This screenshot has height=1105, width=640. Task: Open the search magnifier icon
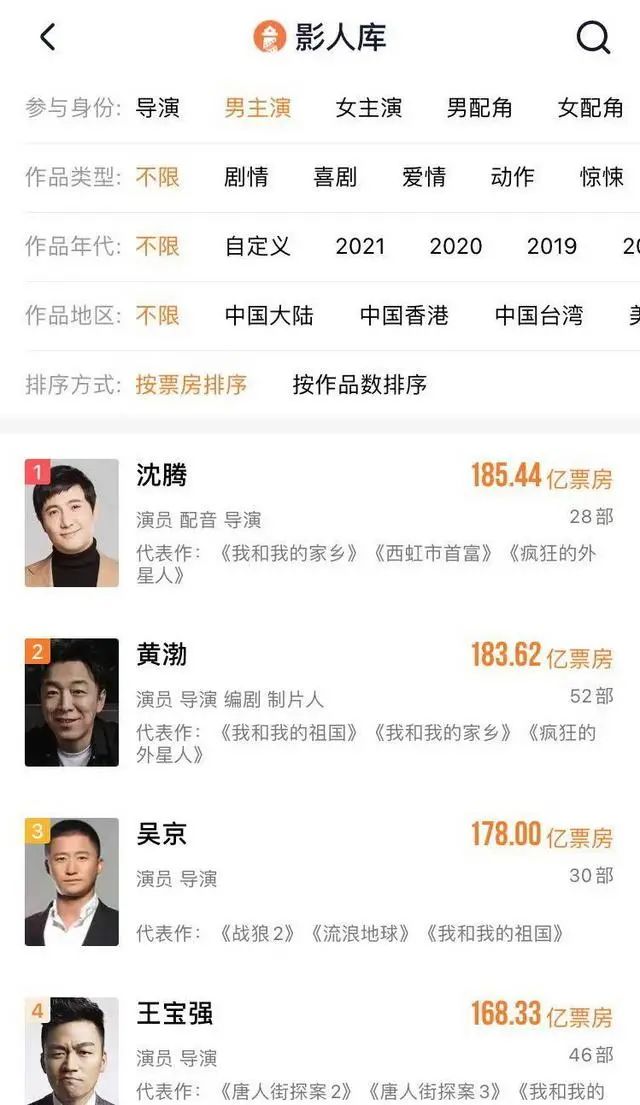(x=593, y=38)
